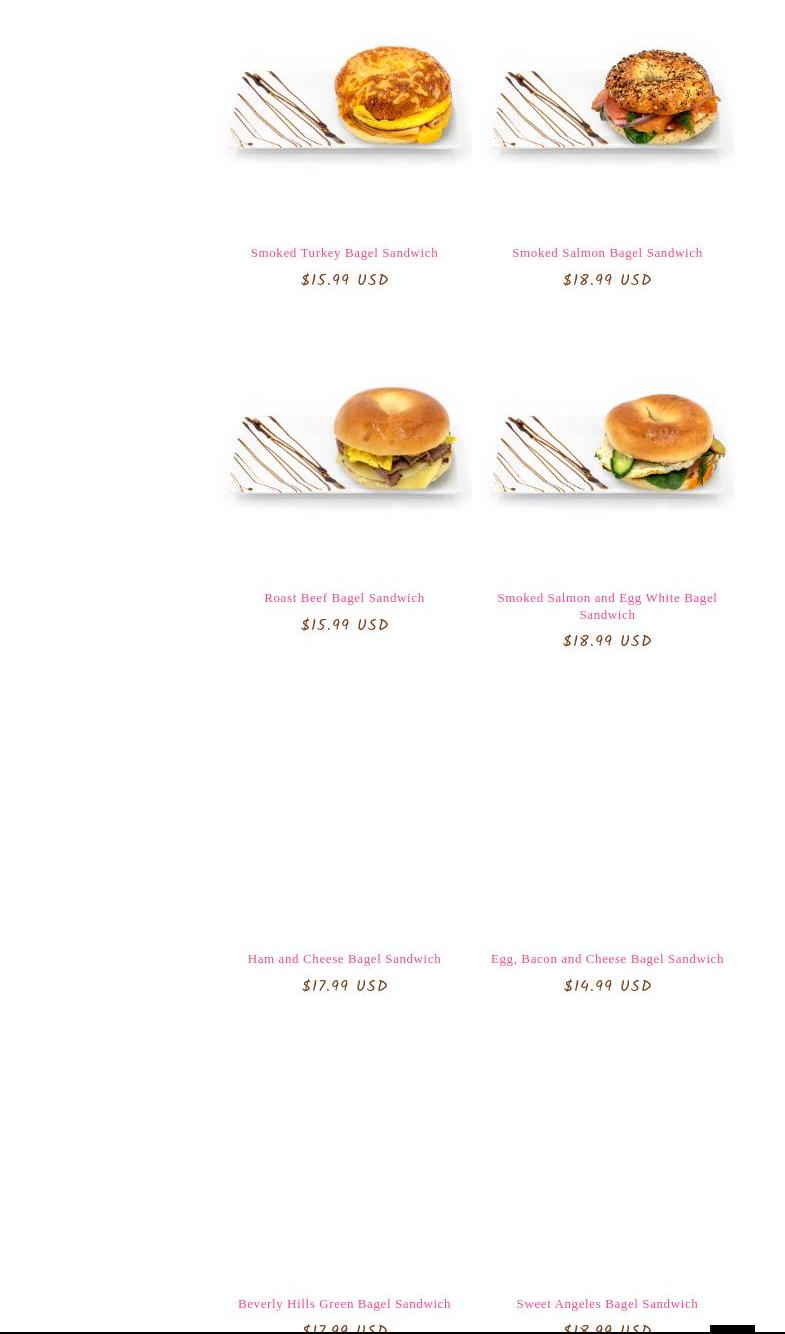785x1334 pixels.
Task: Open Smoked Salmon and Egg White Bagel Sandwich
Action: 607,605
